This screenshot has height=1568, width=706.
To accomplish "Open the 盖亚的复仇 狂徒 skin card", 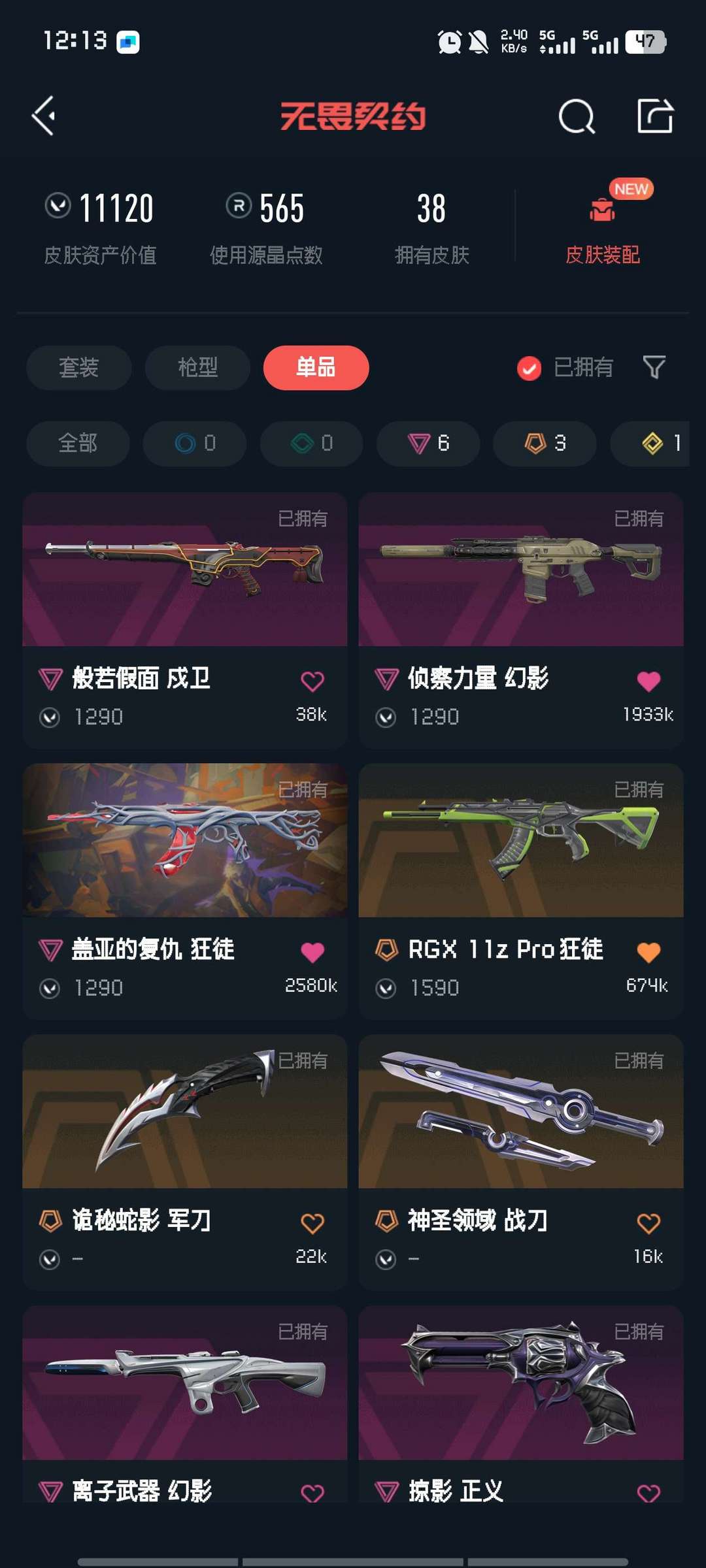I will pyautogui.click(x=184, y=841).
